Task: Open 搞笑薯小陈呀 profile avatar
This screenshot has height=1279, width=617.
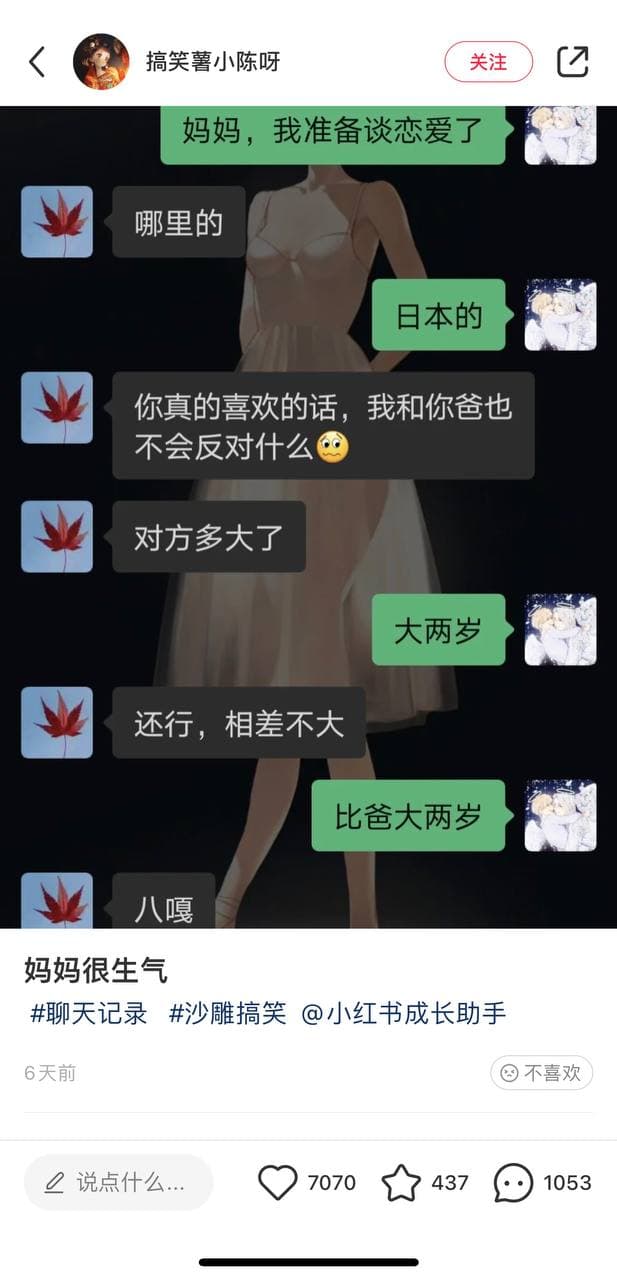Action: click(101, 62)
